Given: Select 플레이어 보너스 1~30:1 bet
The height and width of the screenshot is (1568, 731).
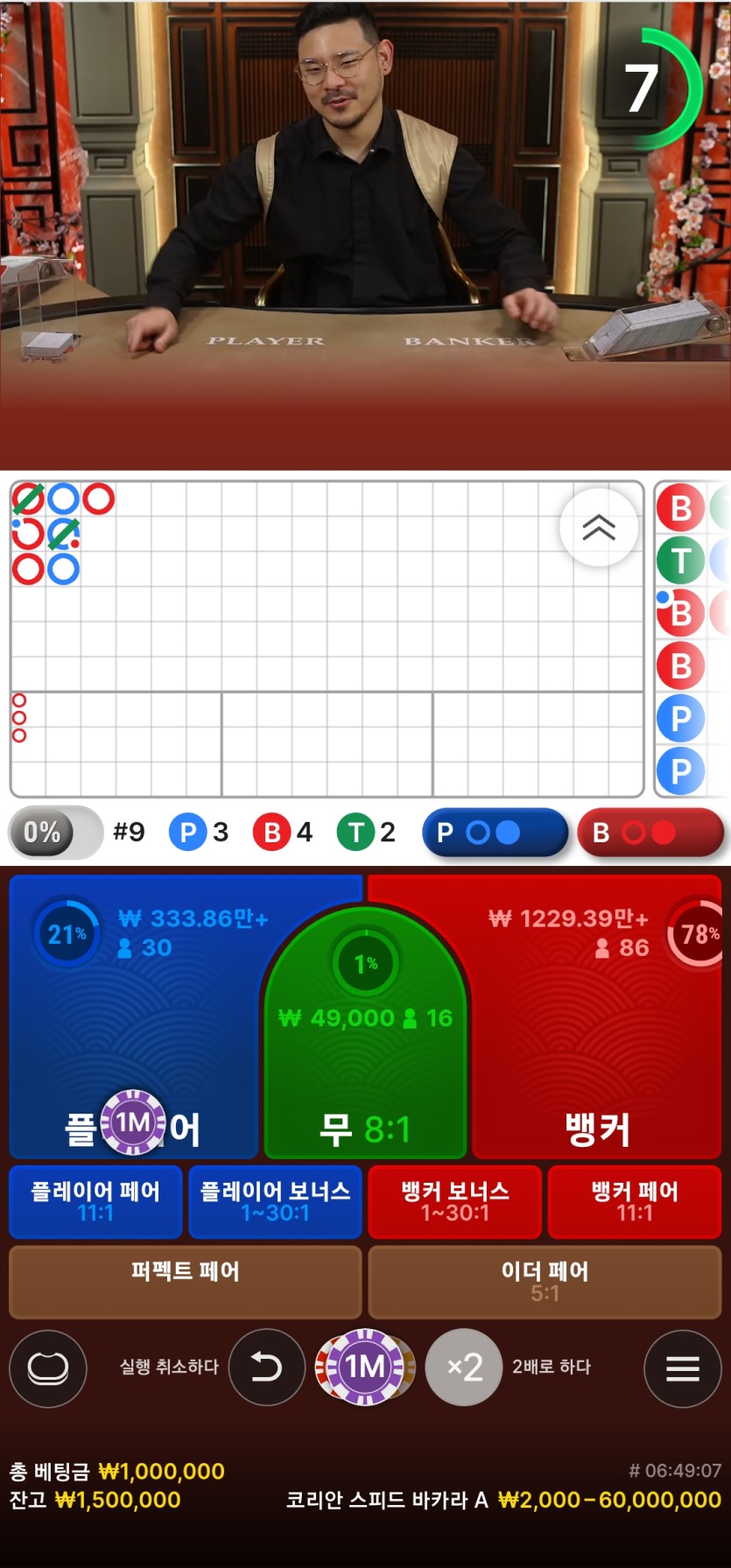Looking at the screenshot, I should coord(275,1201).
